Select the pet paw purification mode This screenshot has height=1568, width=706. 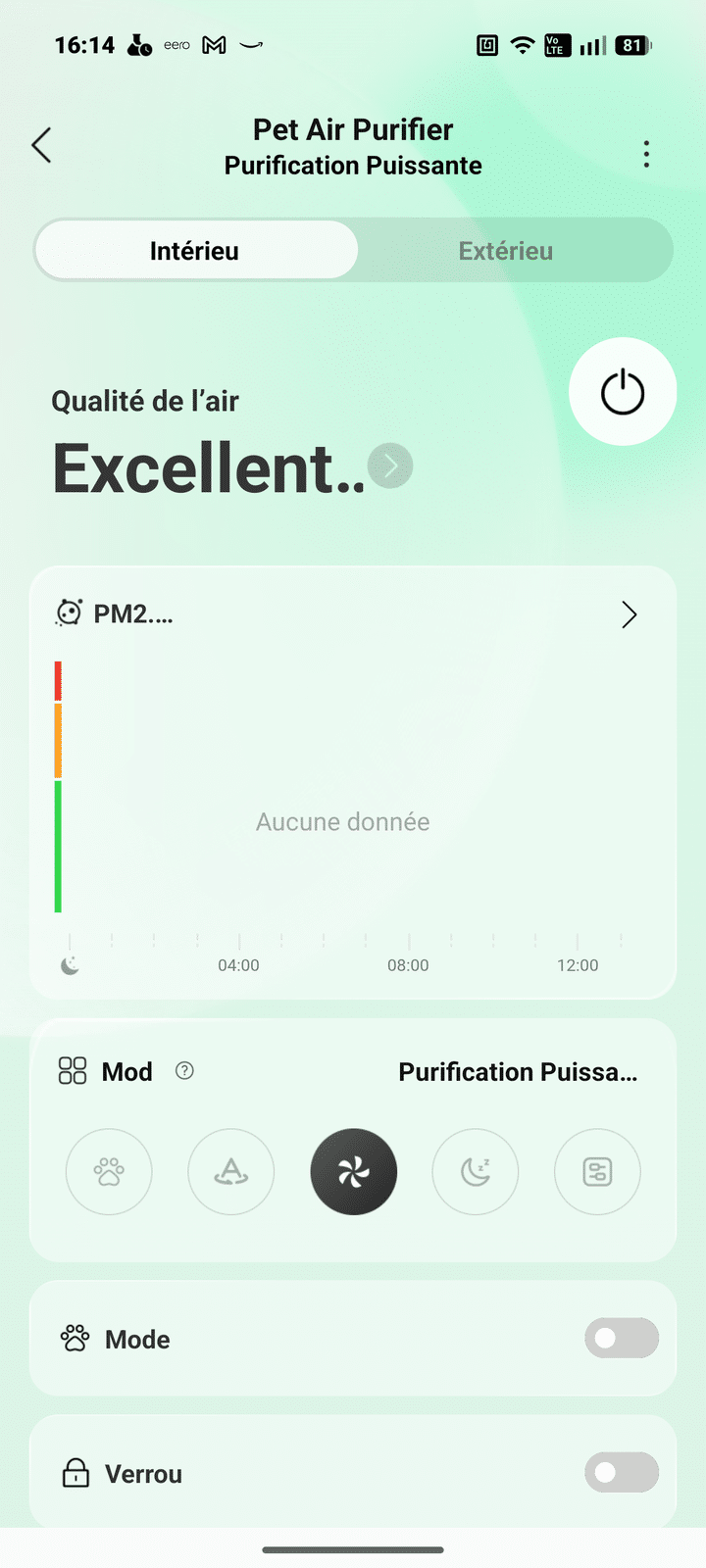(x=109, y=1172)
